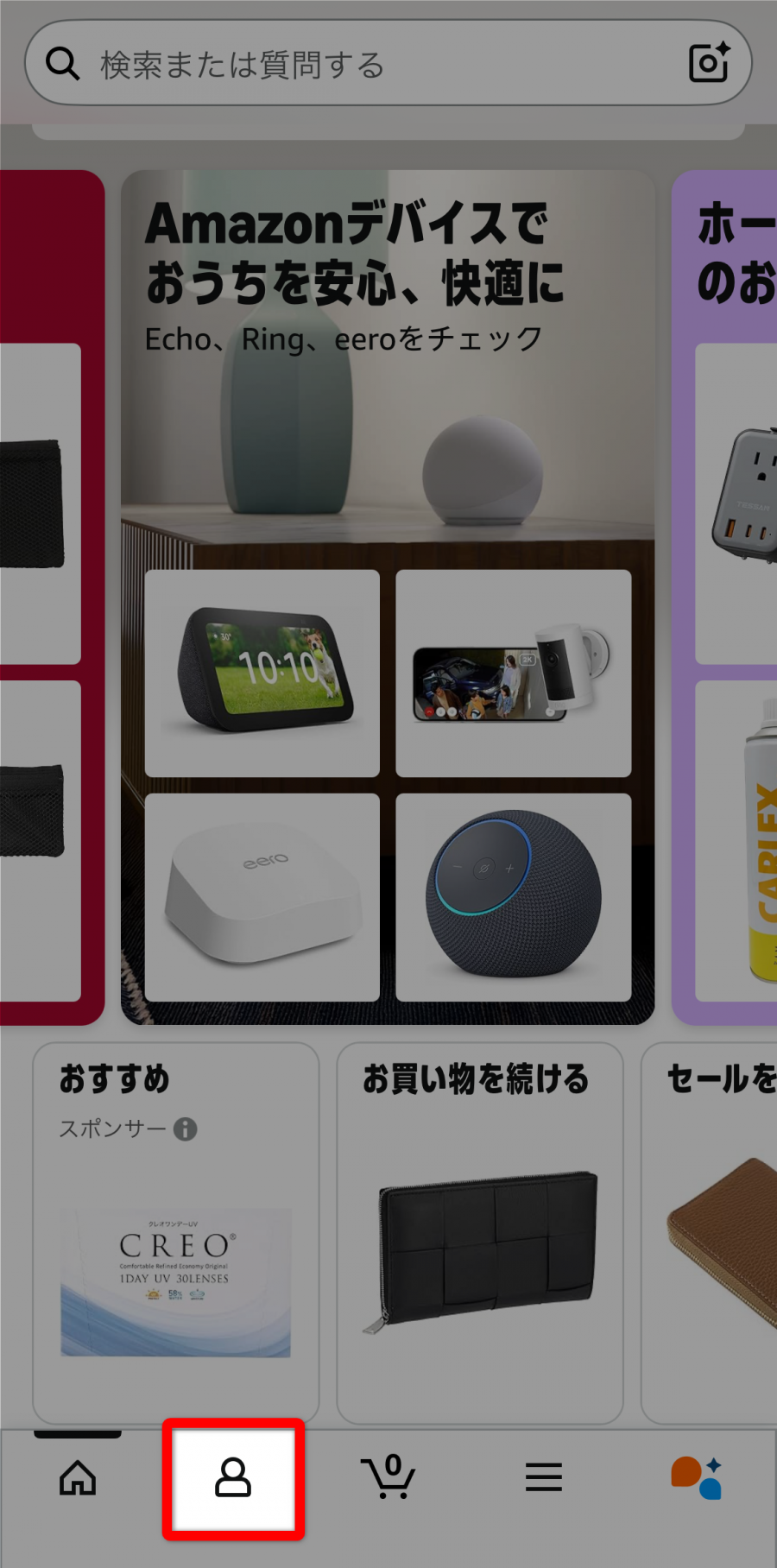The width and height of the screenshot is (777, 1568).
Task: Open the AI assistant tab
Action: [697, 1477]
